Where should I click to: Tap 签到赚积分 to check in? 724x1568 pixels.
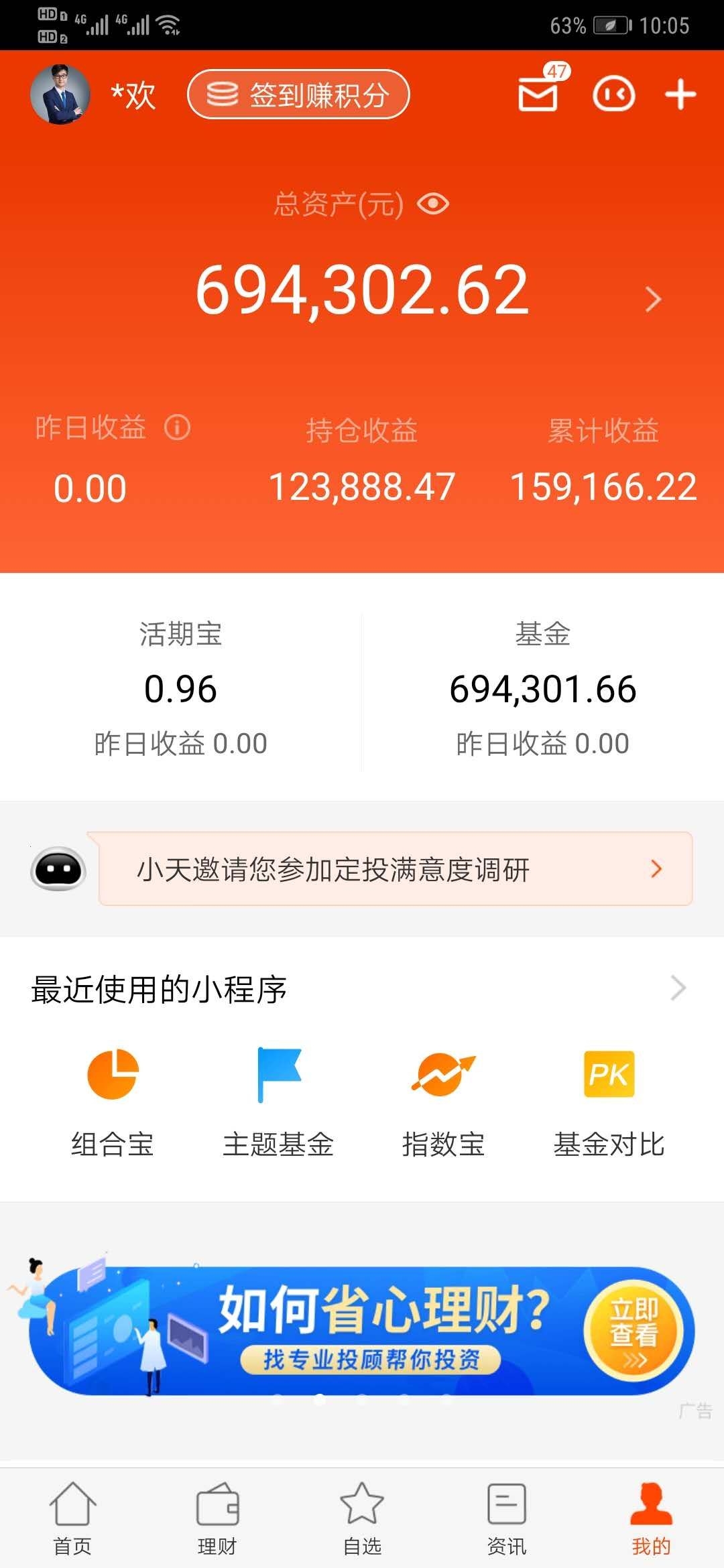[x=298, y=96]
